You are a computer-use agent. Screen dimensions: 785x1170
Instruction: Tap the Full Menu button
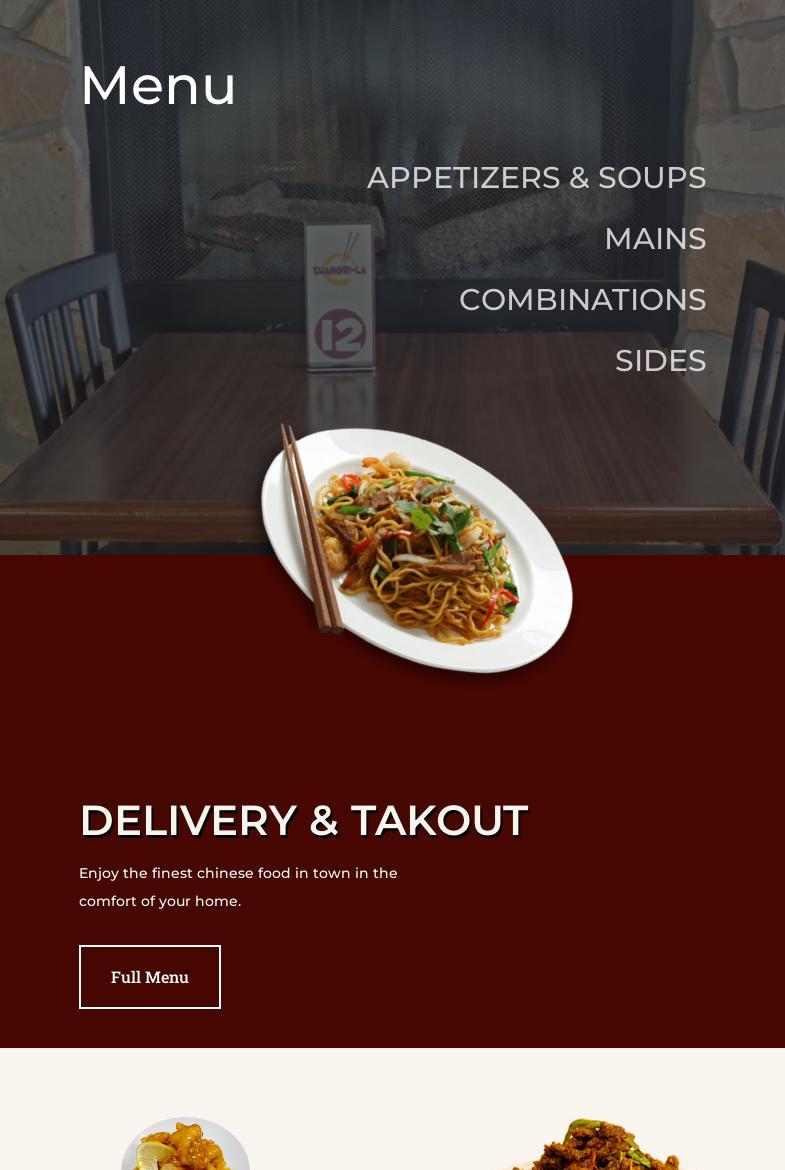coord(150,977)
